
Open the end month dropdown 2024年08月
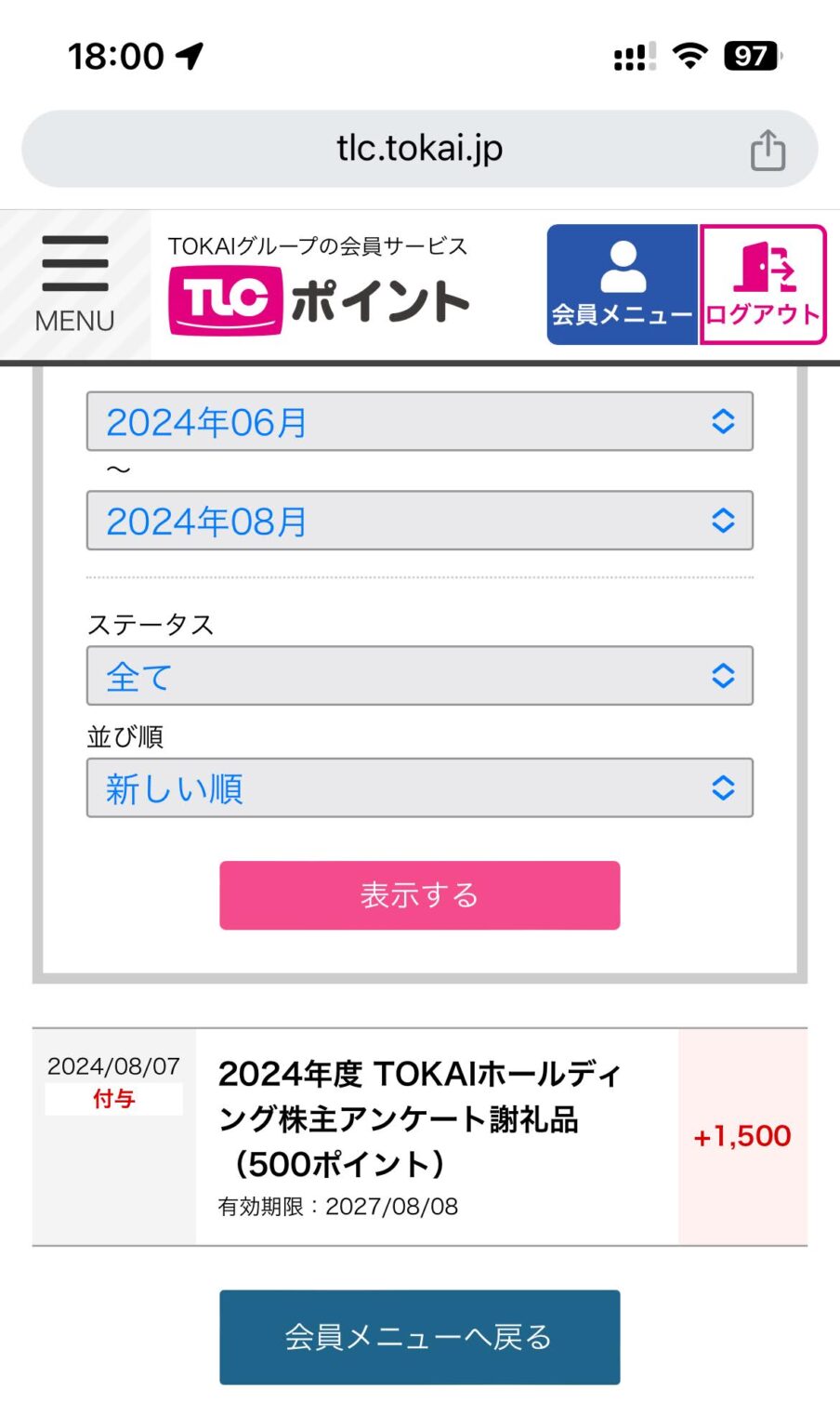pyautogui.click(x=419, y=522)
